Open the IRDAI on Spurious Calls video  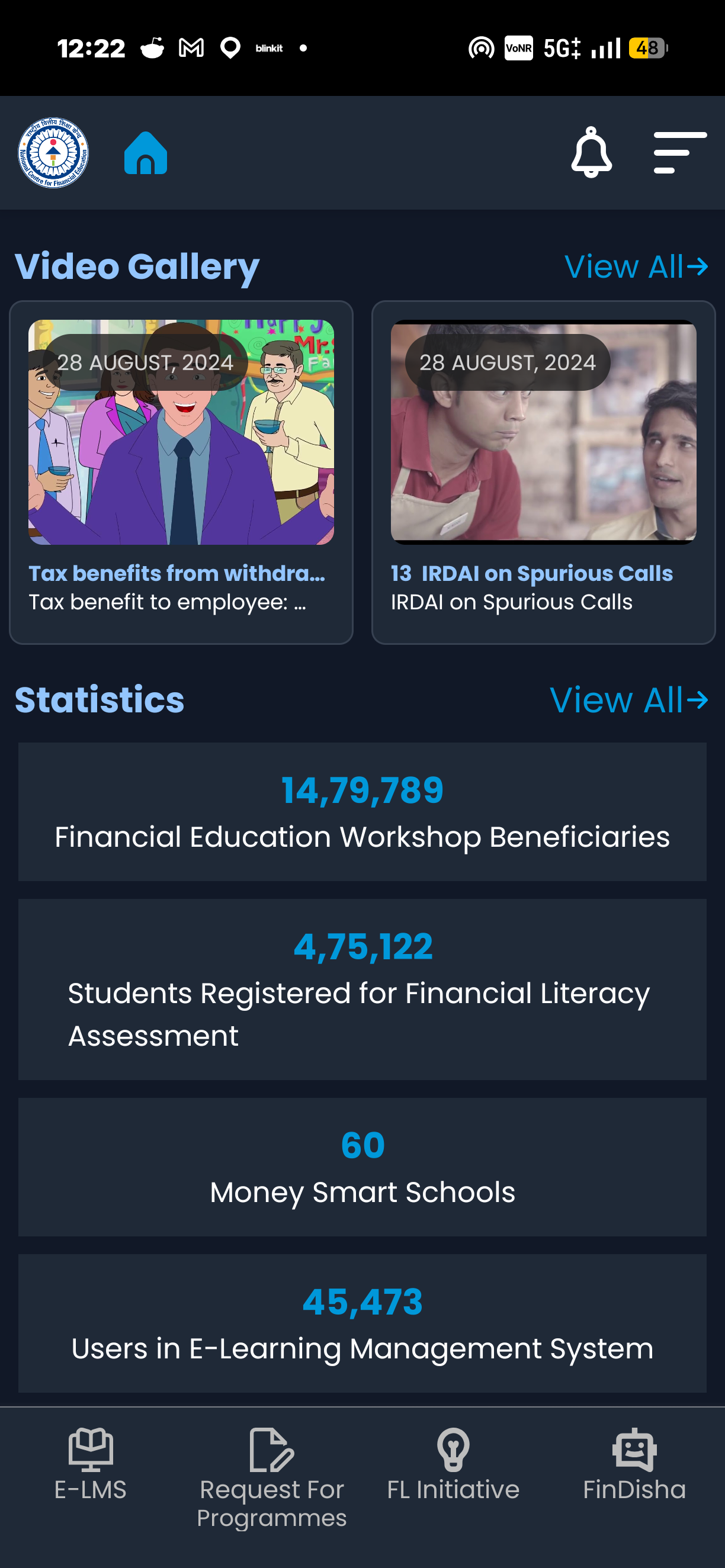(543, 473)
